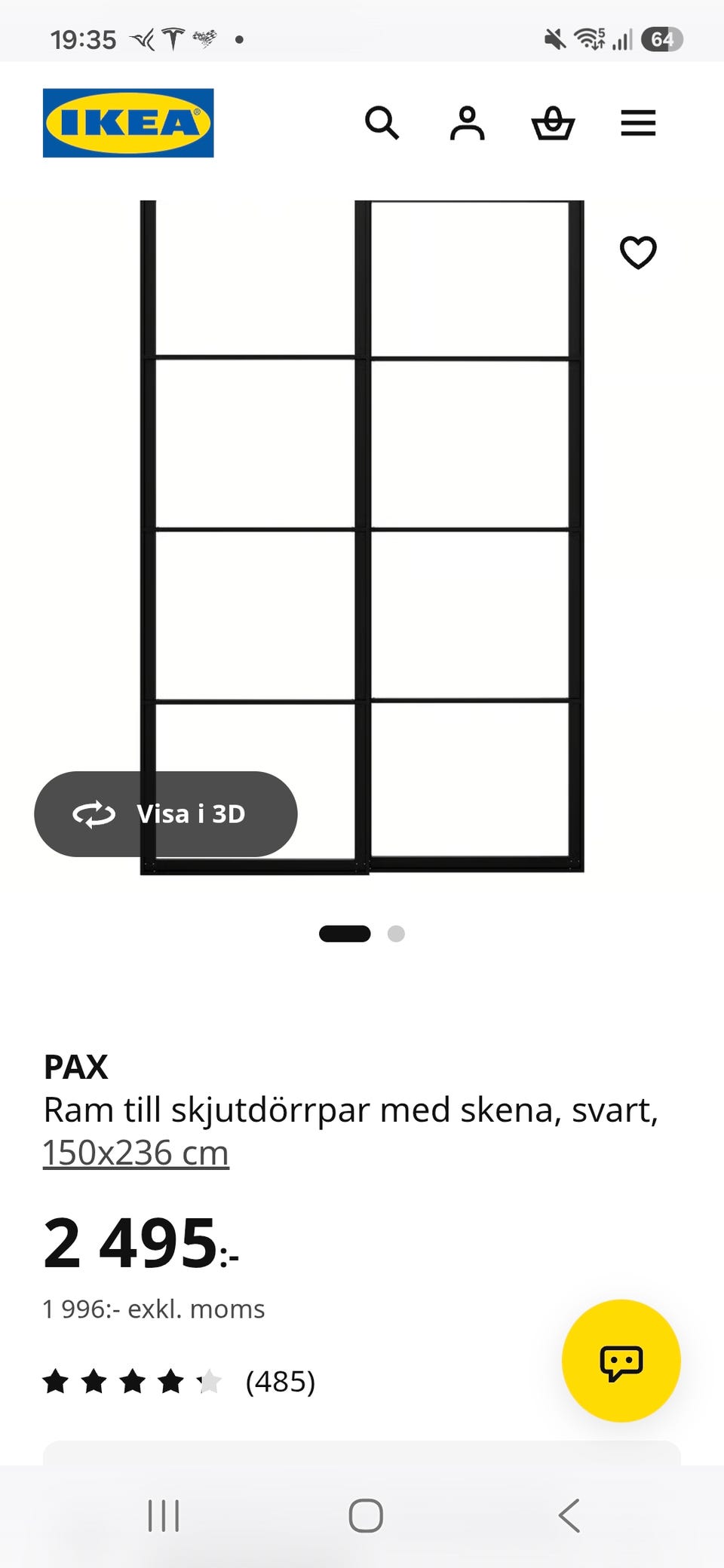724x1568 pixels.
Task: Open the hamburger menu
Action: (638, 123)
